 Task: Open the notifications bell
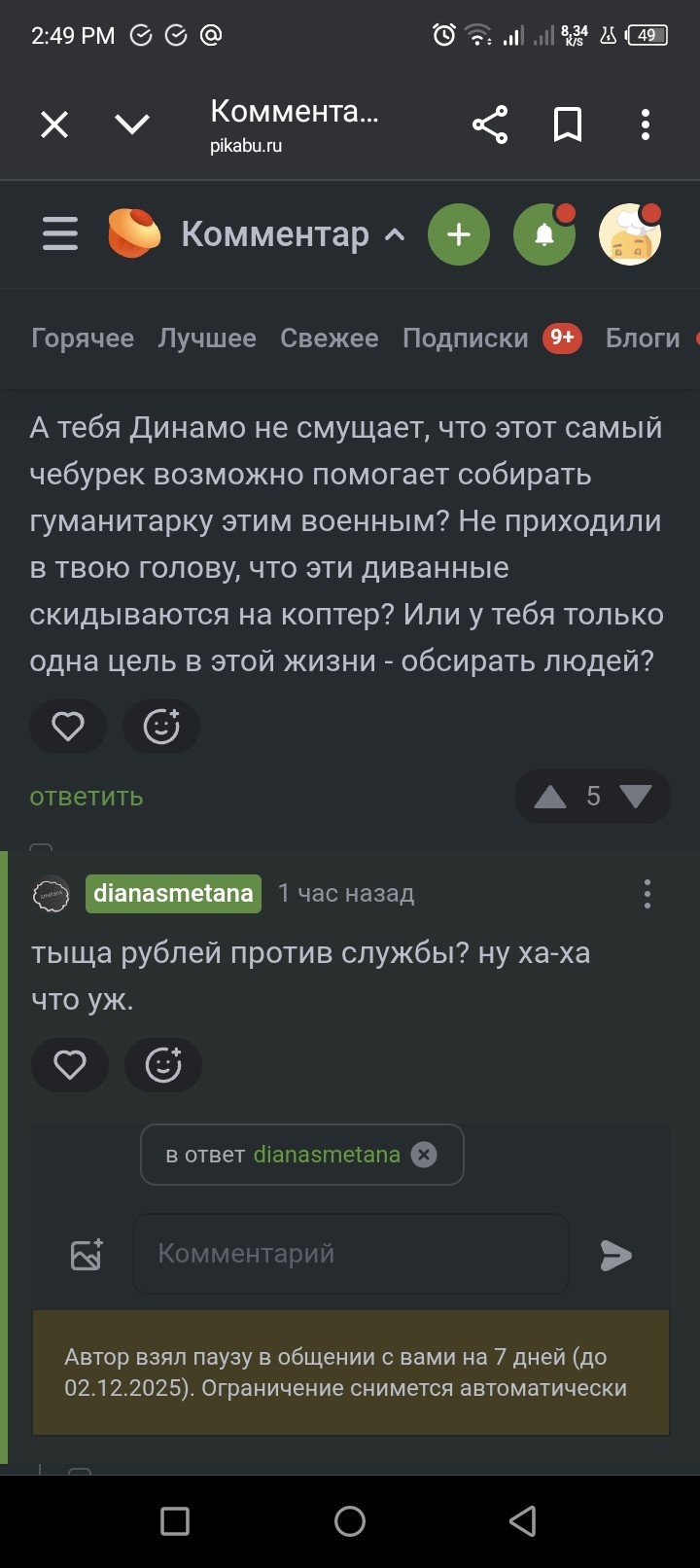coord(544,234)
